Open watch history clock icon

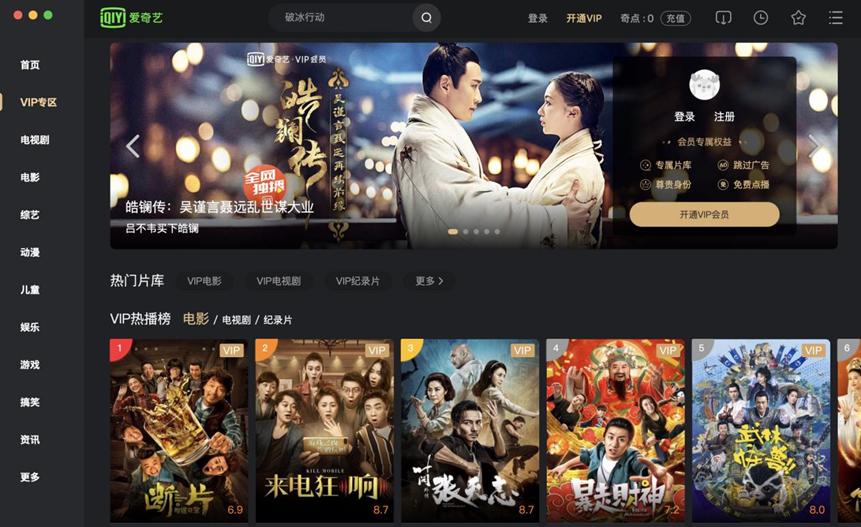pos(761,18)
